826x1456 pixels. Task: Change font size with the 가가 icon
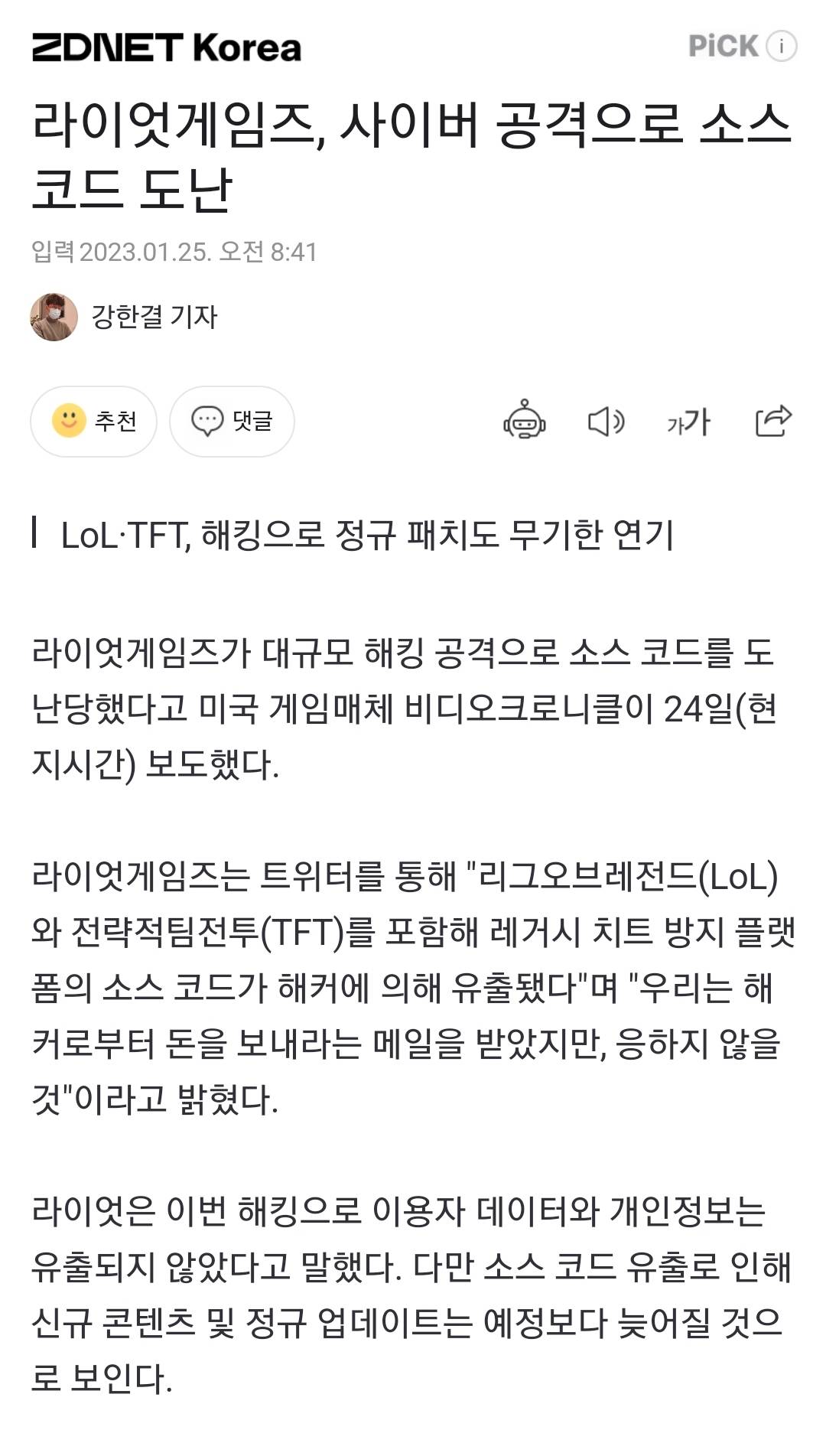tap(688, 421)
